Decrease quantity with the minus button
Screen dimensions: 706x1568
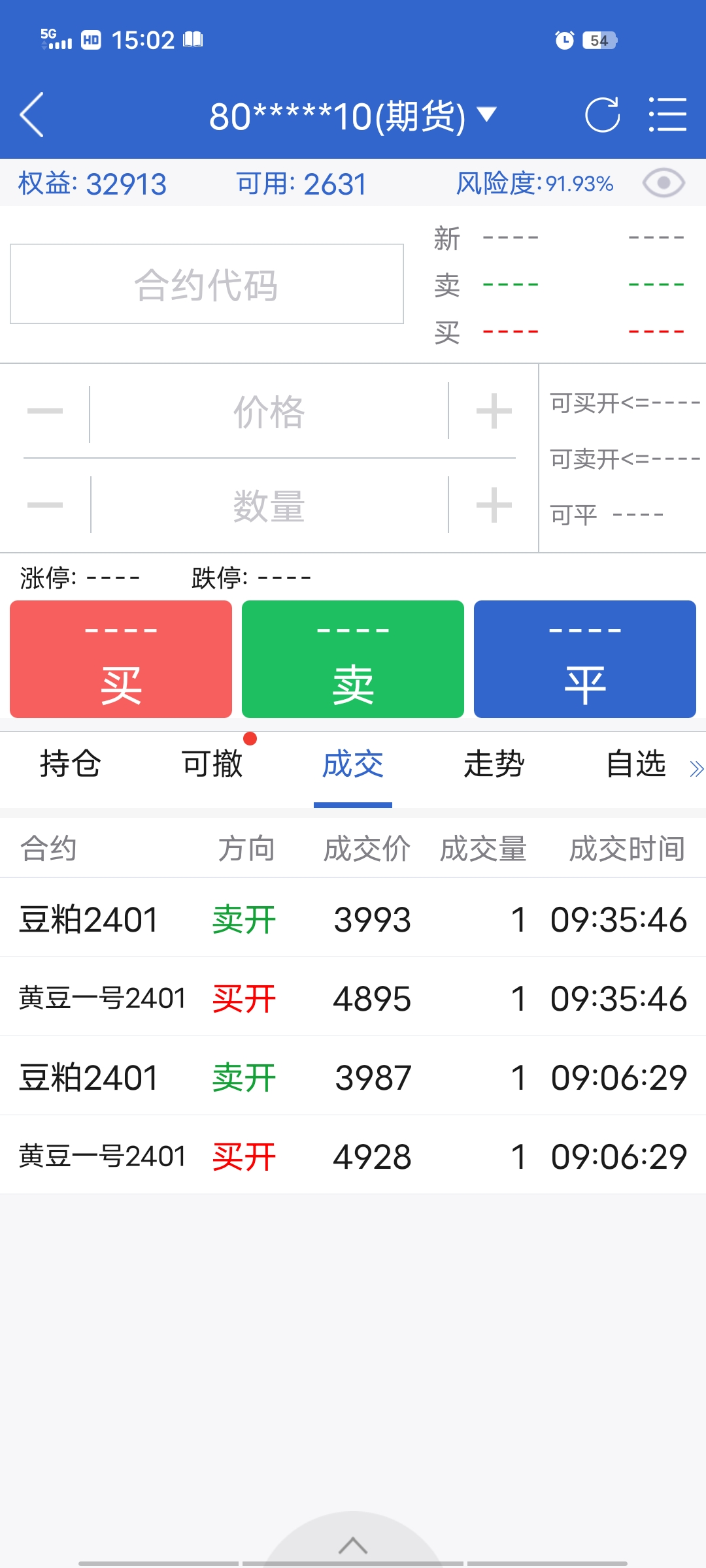(45, 506)
